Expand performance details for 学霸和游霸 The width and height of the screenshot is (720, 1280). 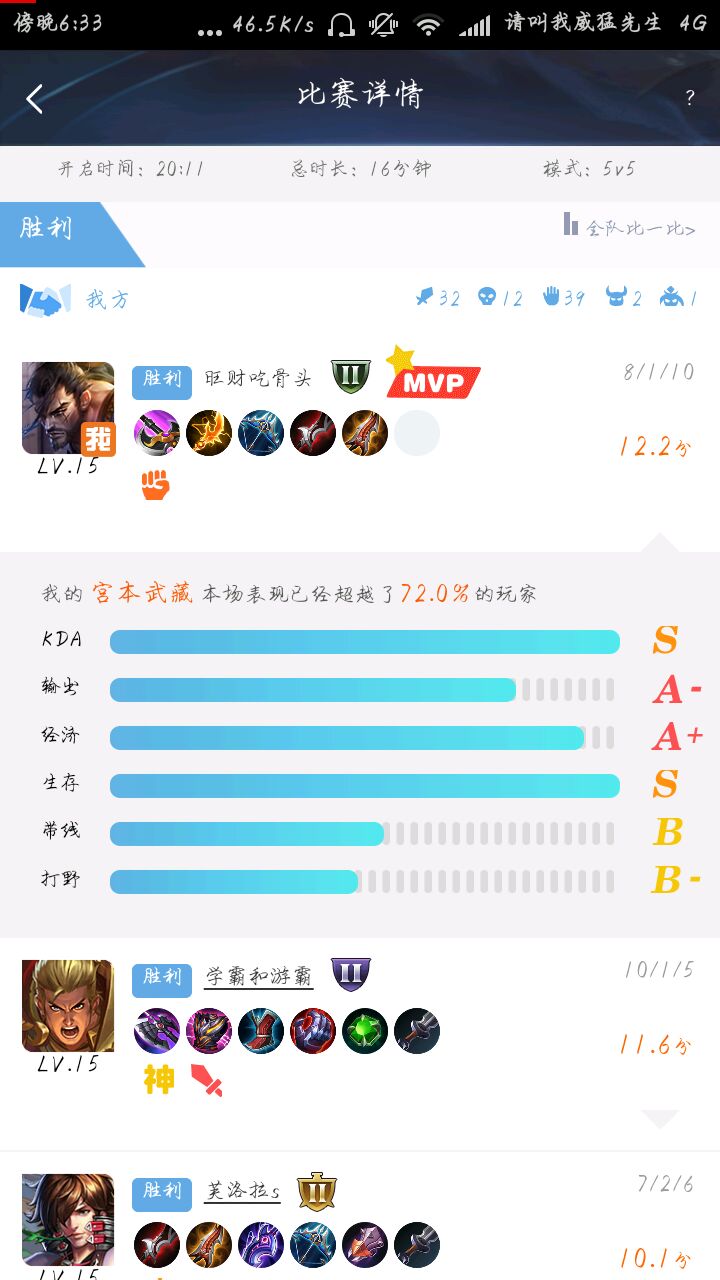click(660, 1117)
